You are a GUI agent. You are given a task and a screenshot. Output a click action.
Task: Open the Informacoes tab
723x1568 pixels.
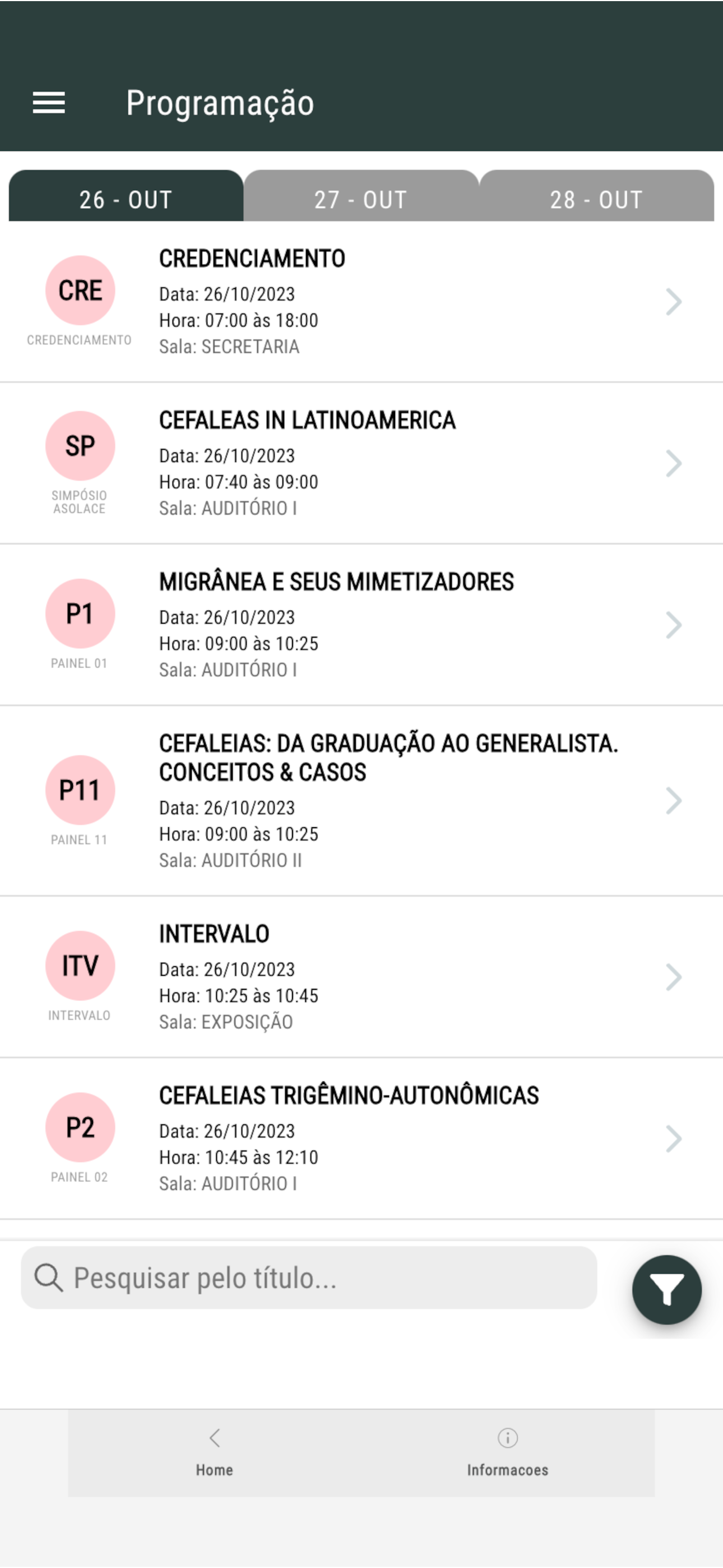coord(508,1453)
